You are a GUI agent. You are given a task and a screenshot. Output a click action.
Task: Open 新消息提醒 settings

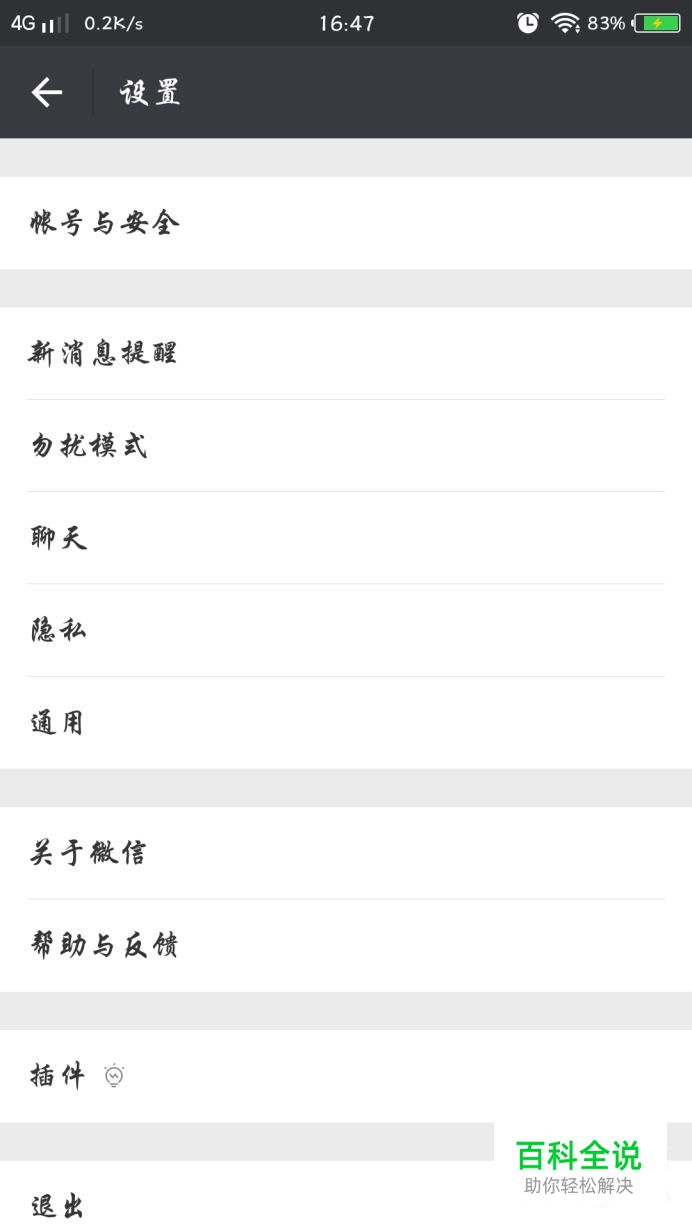click(103, 353)
